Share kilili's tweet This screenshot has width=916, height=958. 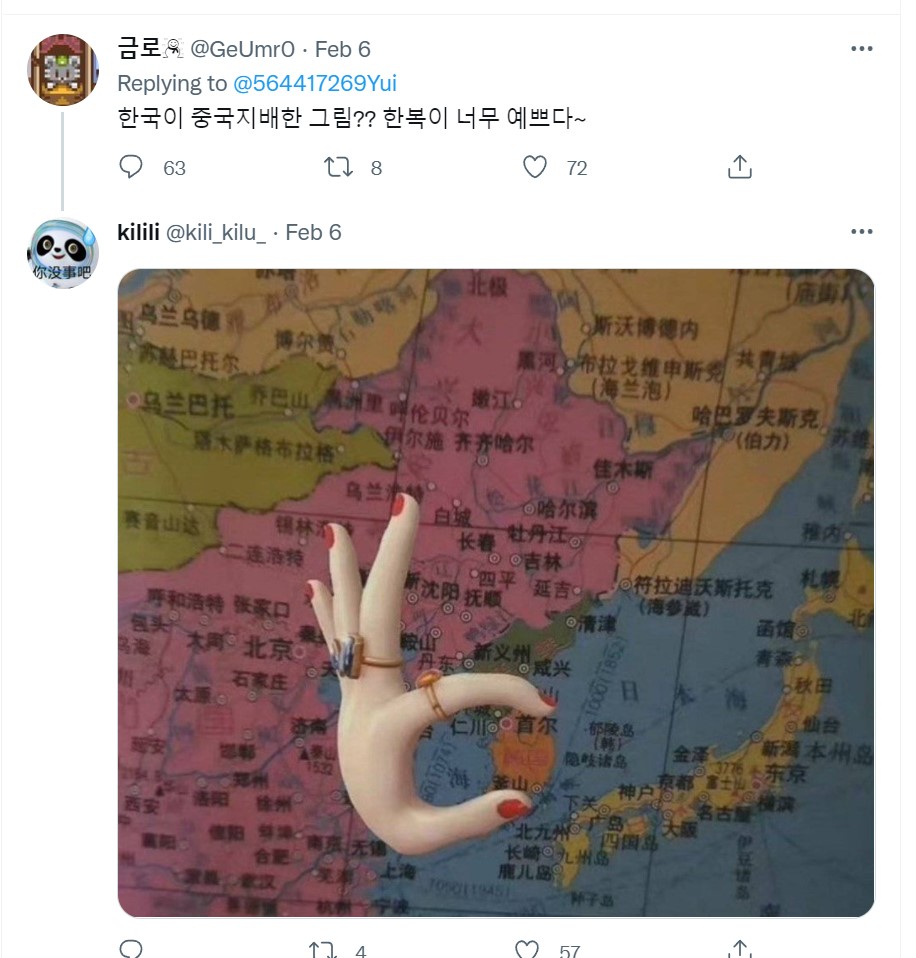coord(739,948)
